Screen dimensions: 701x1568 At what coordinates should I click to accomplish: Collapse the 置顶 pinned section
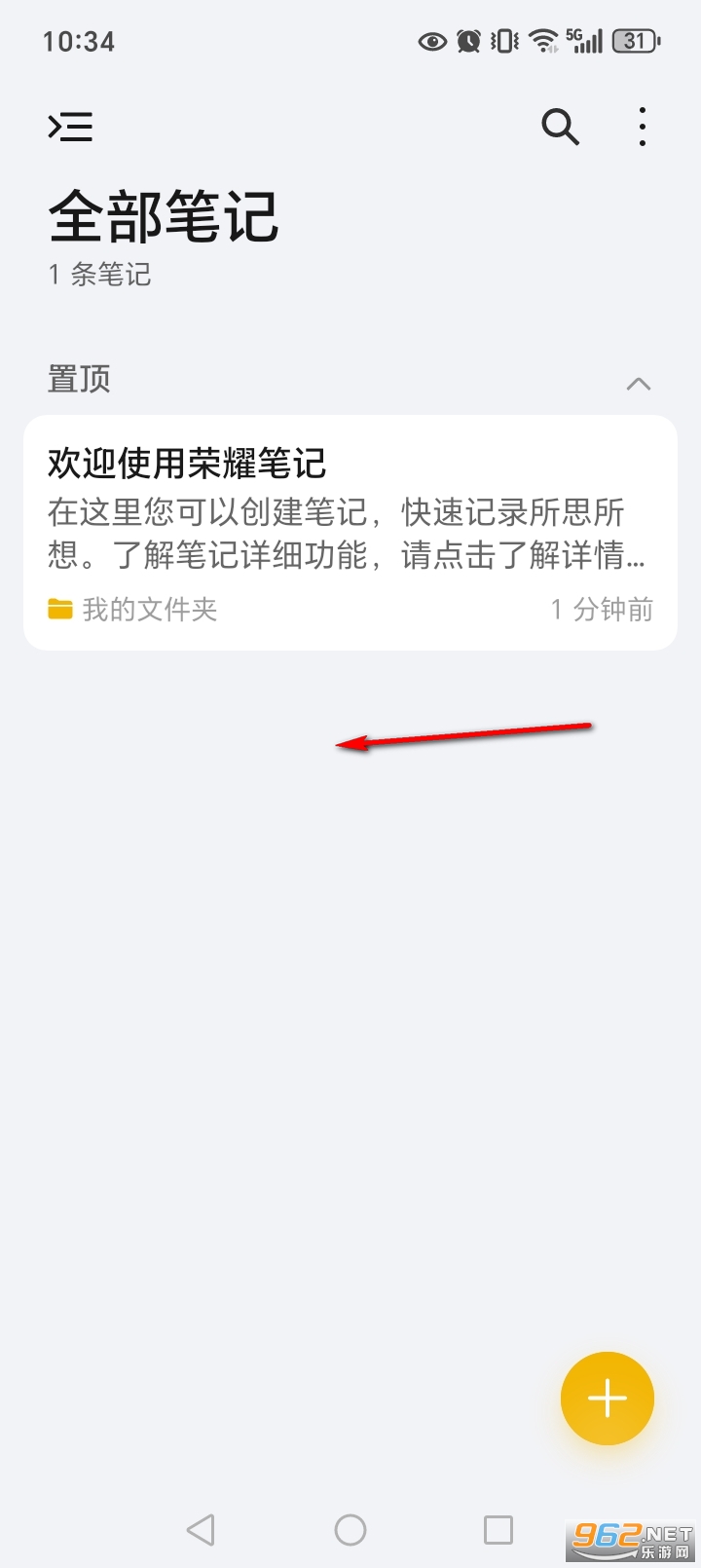click(x=638, y=384)
